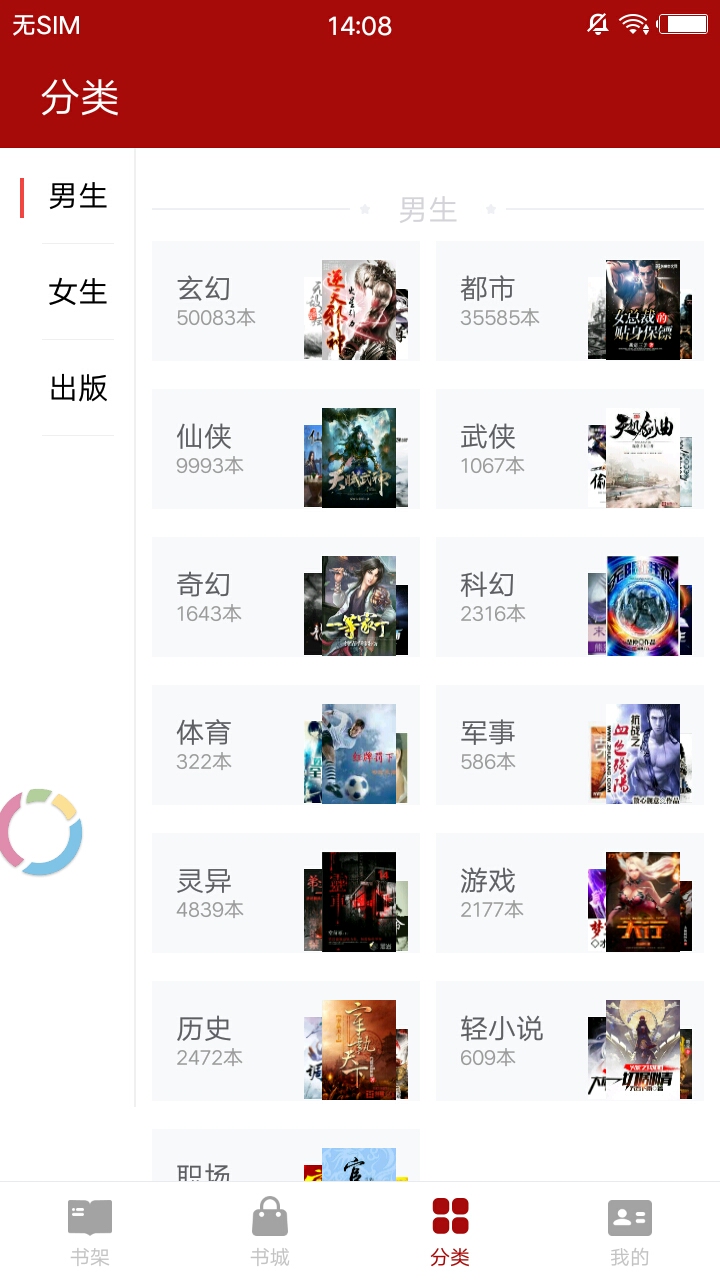The height and width of the screenshot is (1280, 720).
Task: Select the 男生 sidebar tab
Action: (77, 196)
